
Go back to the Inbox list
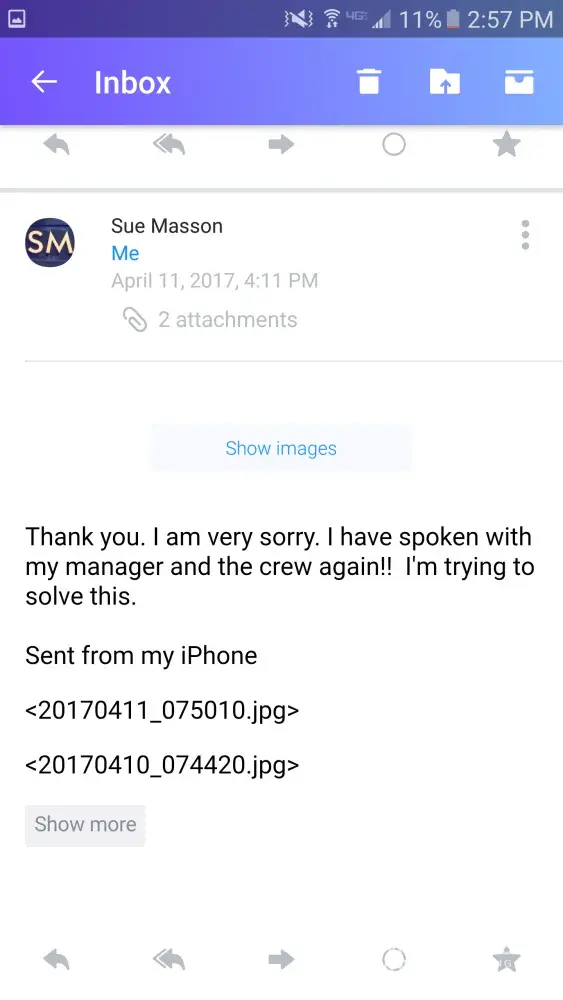(x=44, y=82)
